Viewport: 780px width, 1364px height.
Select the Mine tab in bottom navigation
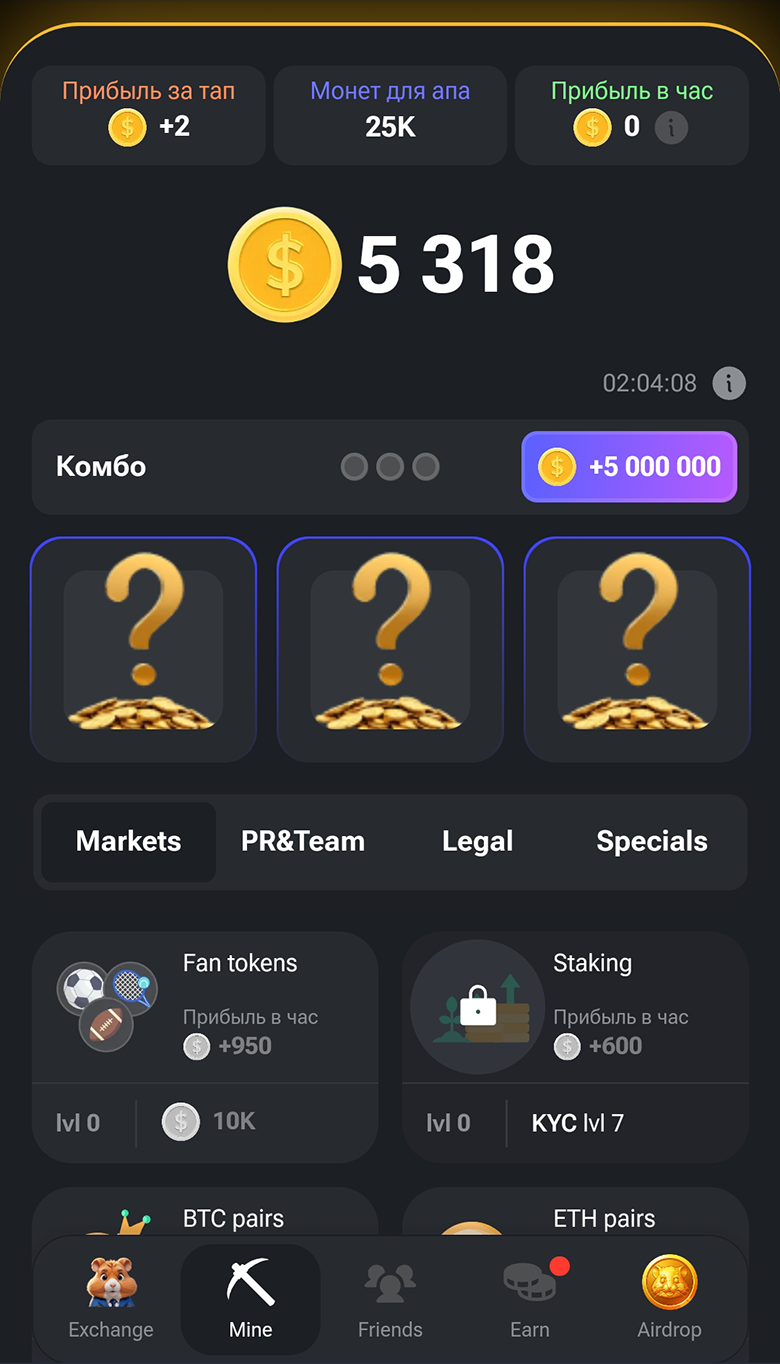pos(250,1299)
